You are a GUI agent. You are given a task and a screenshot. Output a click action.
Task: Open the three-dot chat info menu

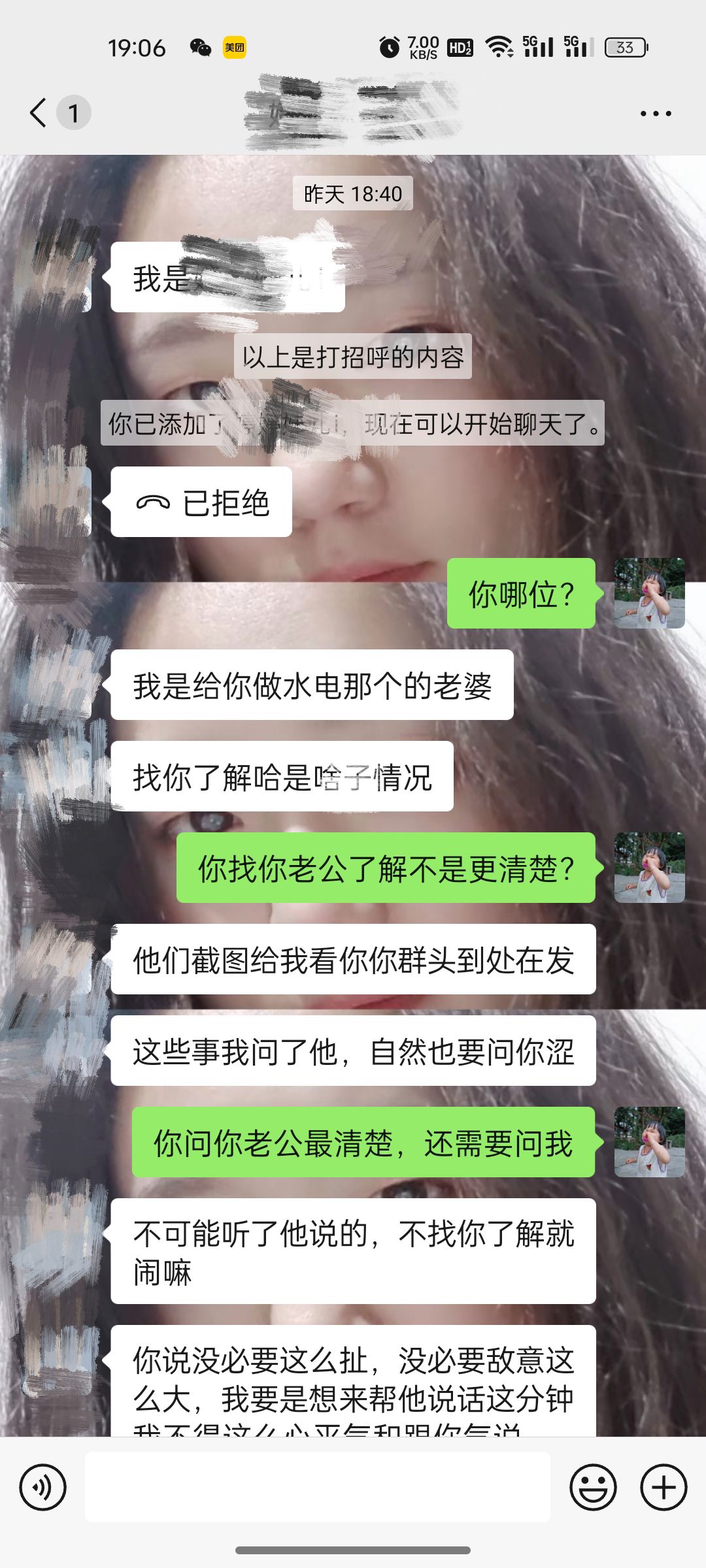point(655,114)
